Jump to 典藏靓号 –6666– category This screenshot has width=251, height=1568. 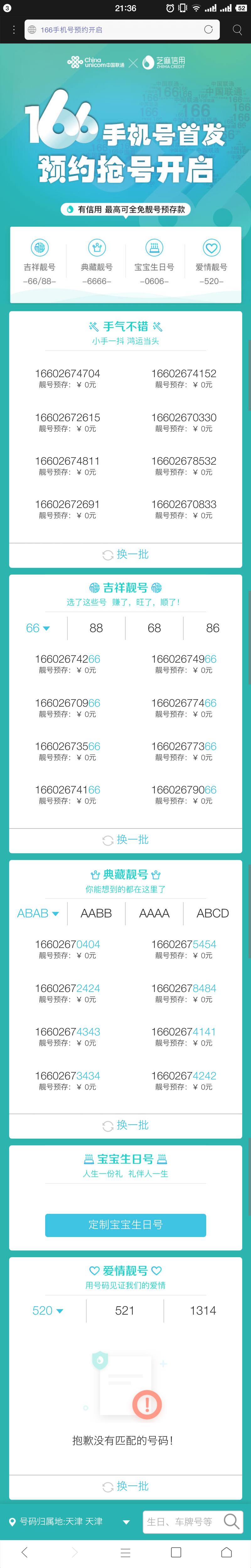pos(97,262)
